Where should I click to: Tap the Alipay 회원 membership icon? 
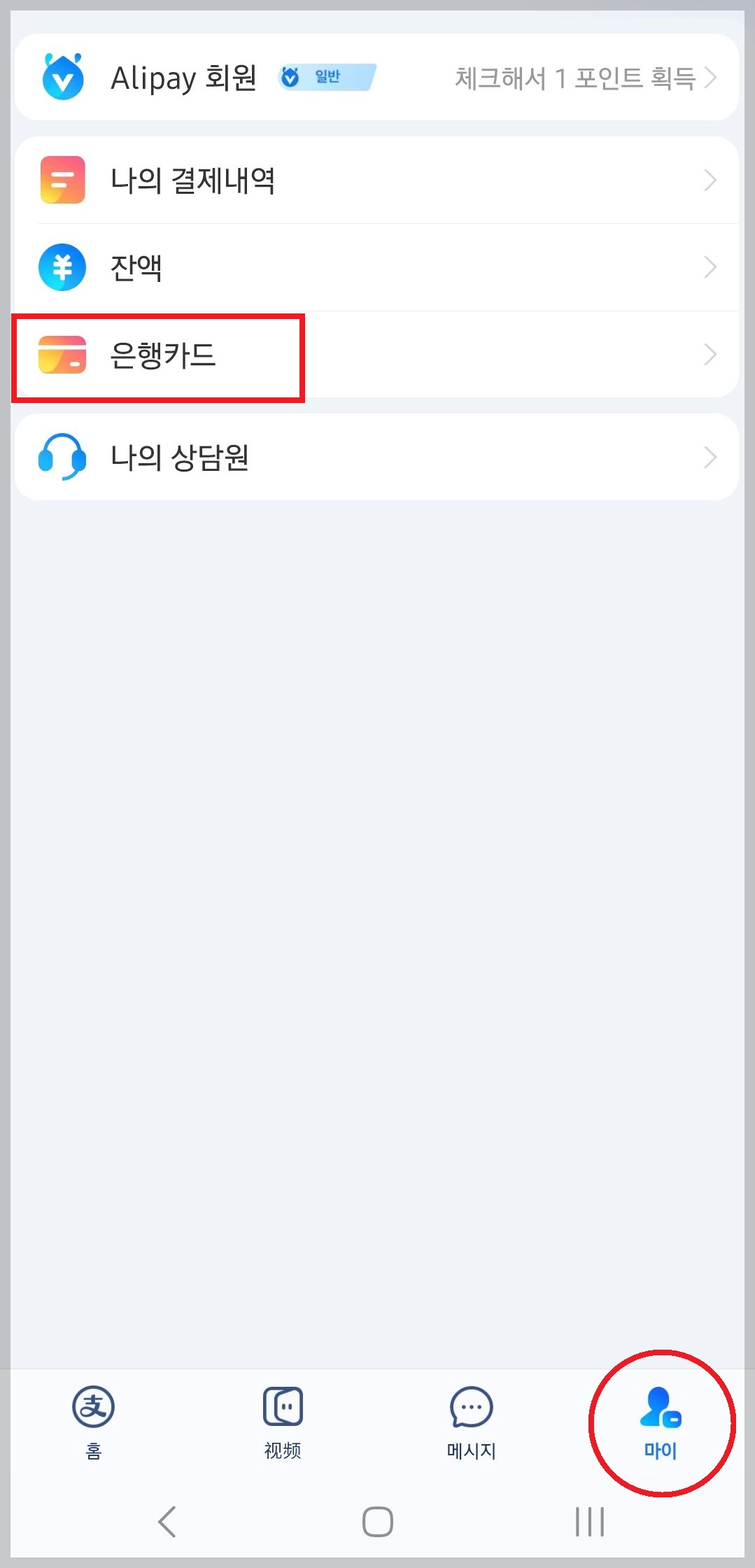(x=63, y=77)
